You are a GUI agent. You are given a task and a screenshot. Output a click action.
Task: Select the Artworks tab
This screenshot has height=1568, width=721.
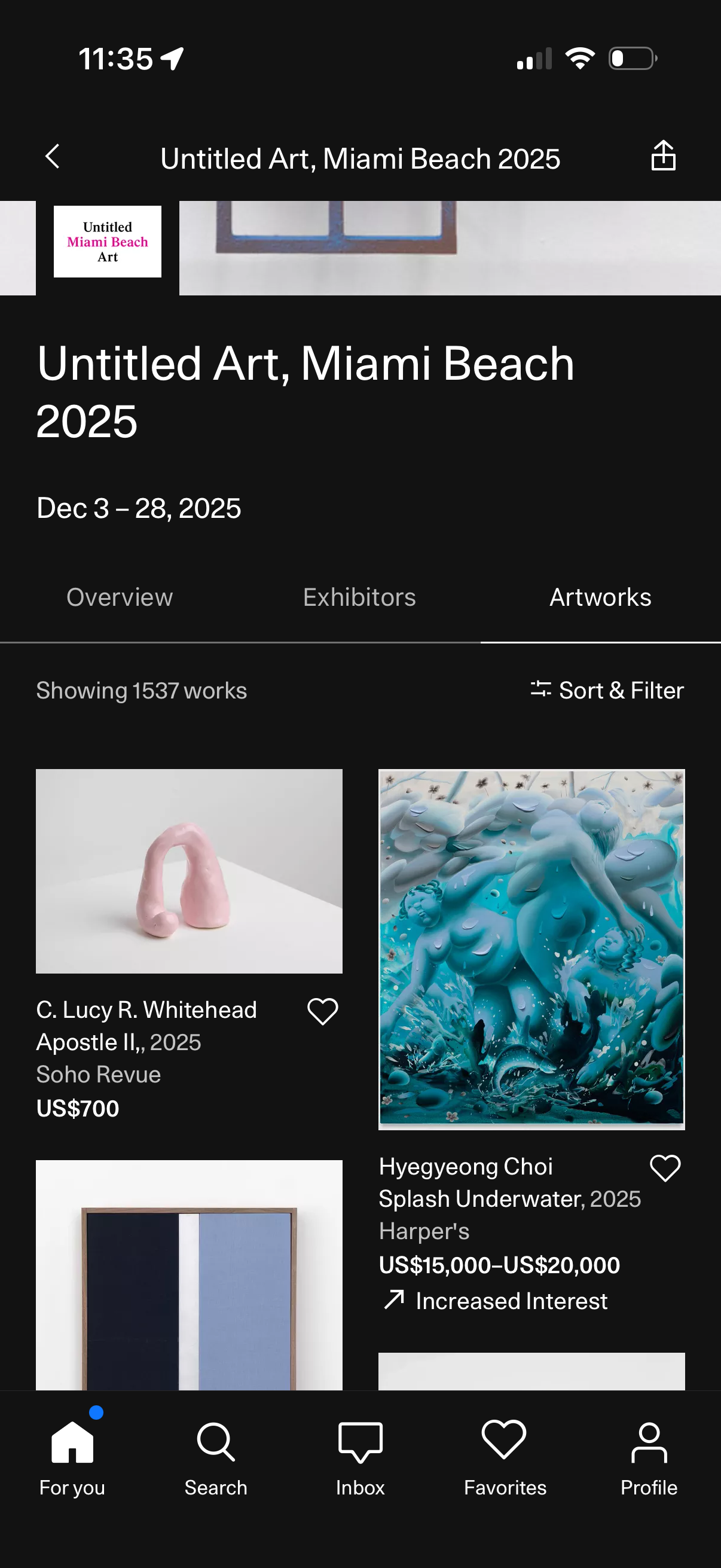(x=600, y=597)
